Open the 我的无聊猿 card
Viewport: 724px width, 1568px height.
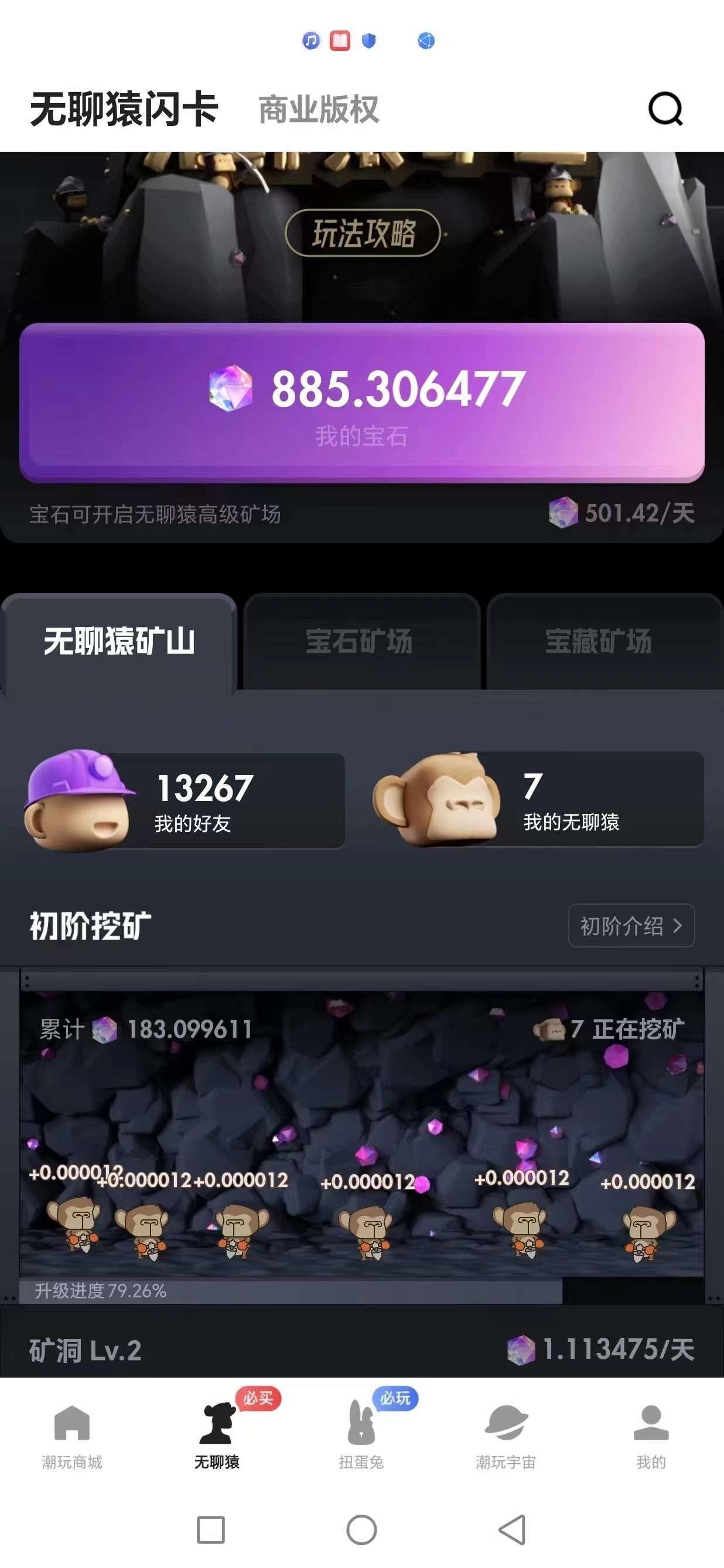pos(539,799)
